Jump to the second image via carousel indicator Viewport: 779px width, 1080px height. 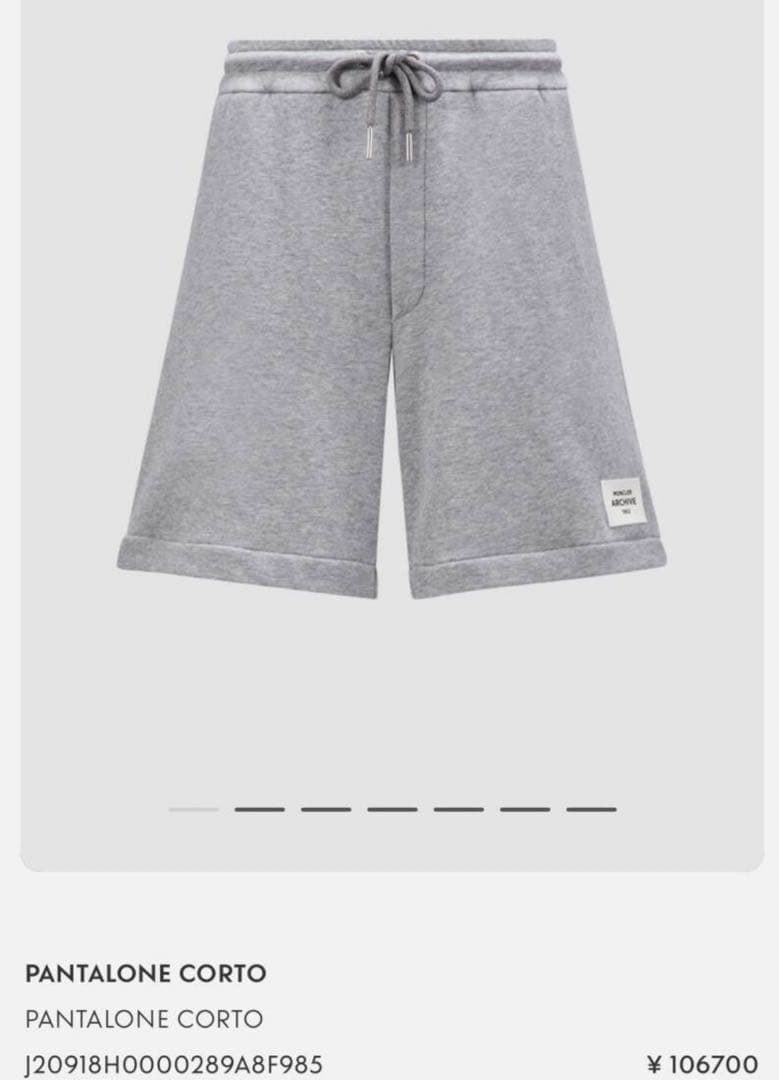pyautogui.click(x=260, y=809)
